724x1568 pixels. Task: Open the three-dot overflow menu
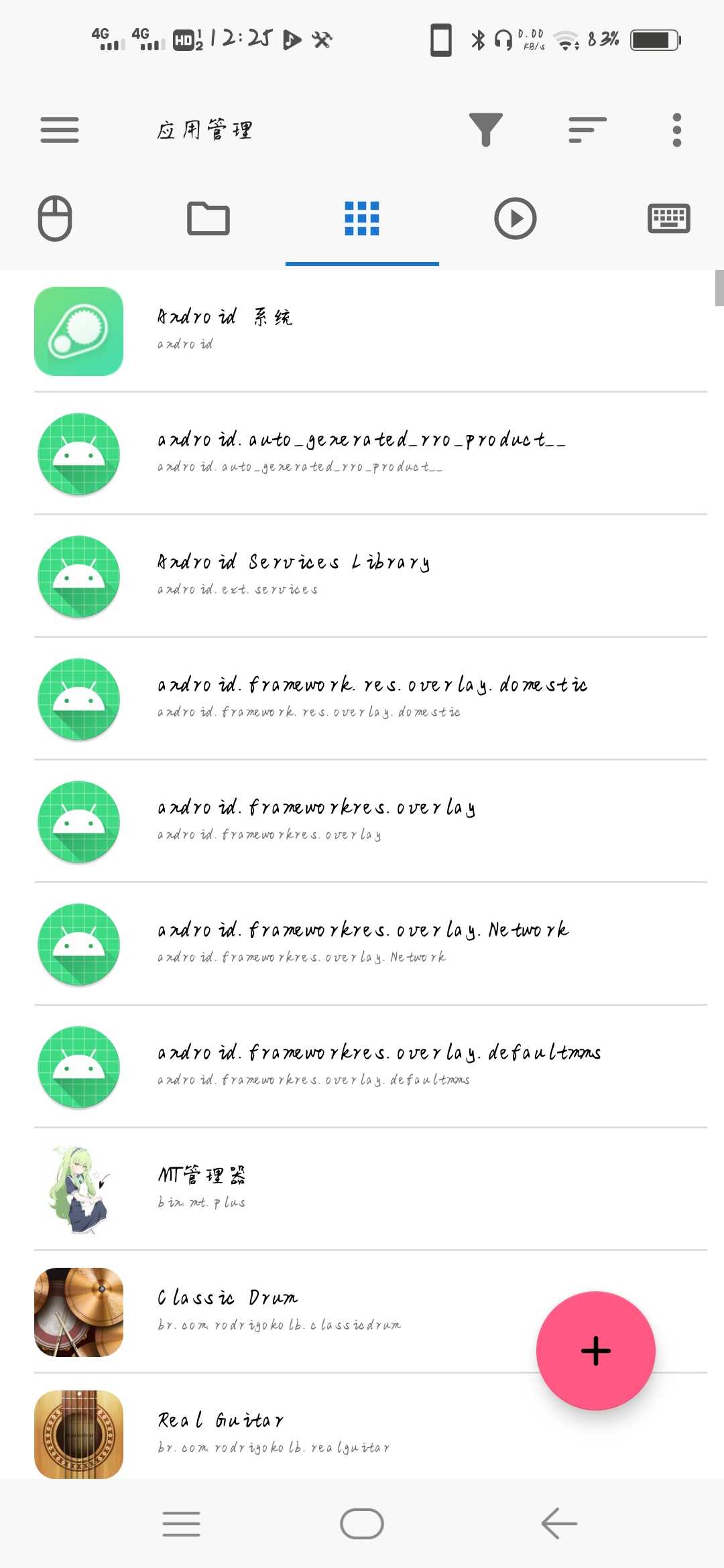click(677, 129)
